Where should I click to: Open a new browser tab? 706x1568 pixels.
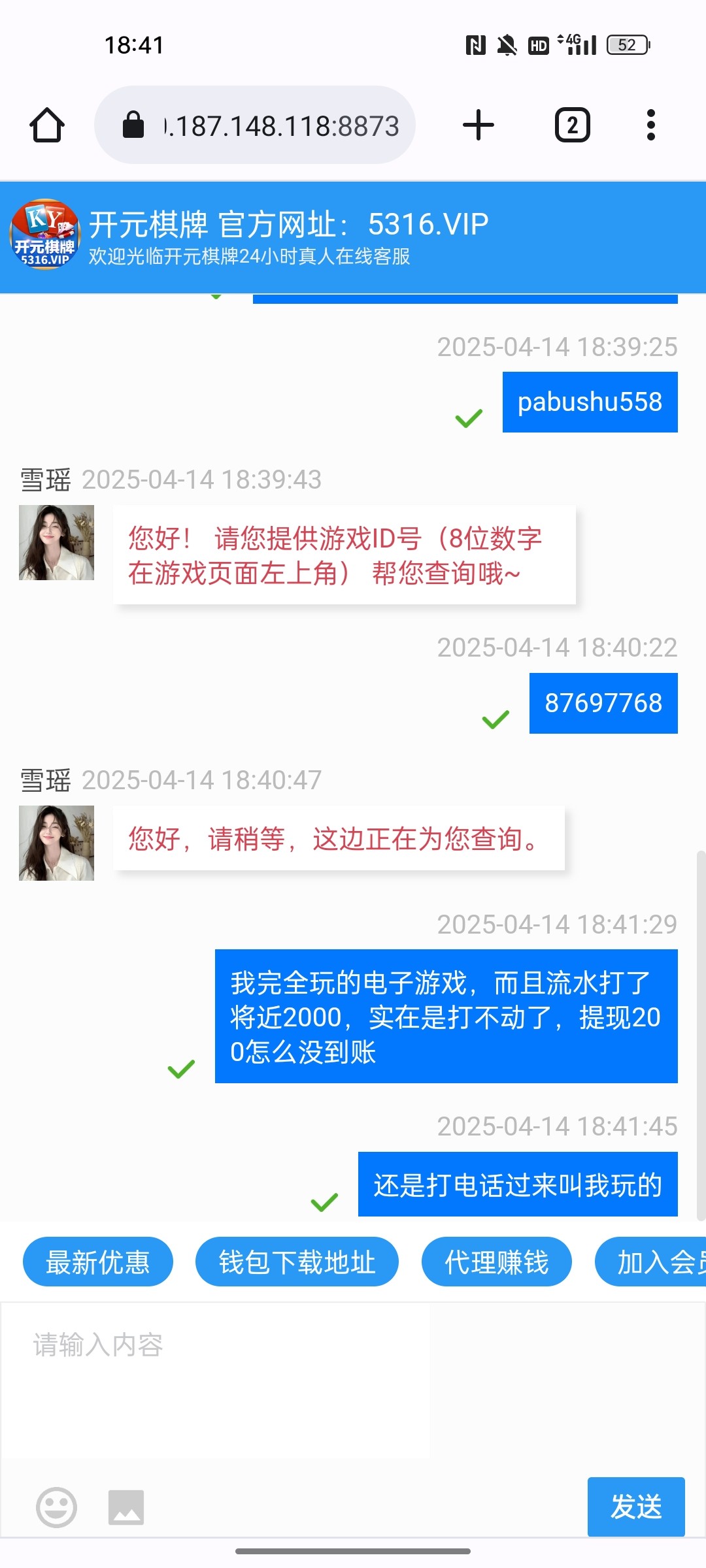[x=479, y=125]
